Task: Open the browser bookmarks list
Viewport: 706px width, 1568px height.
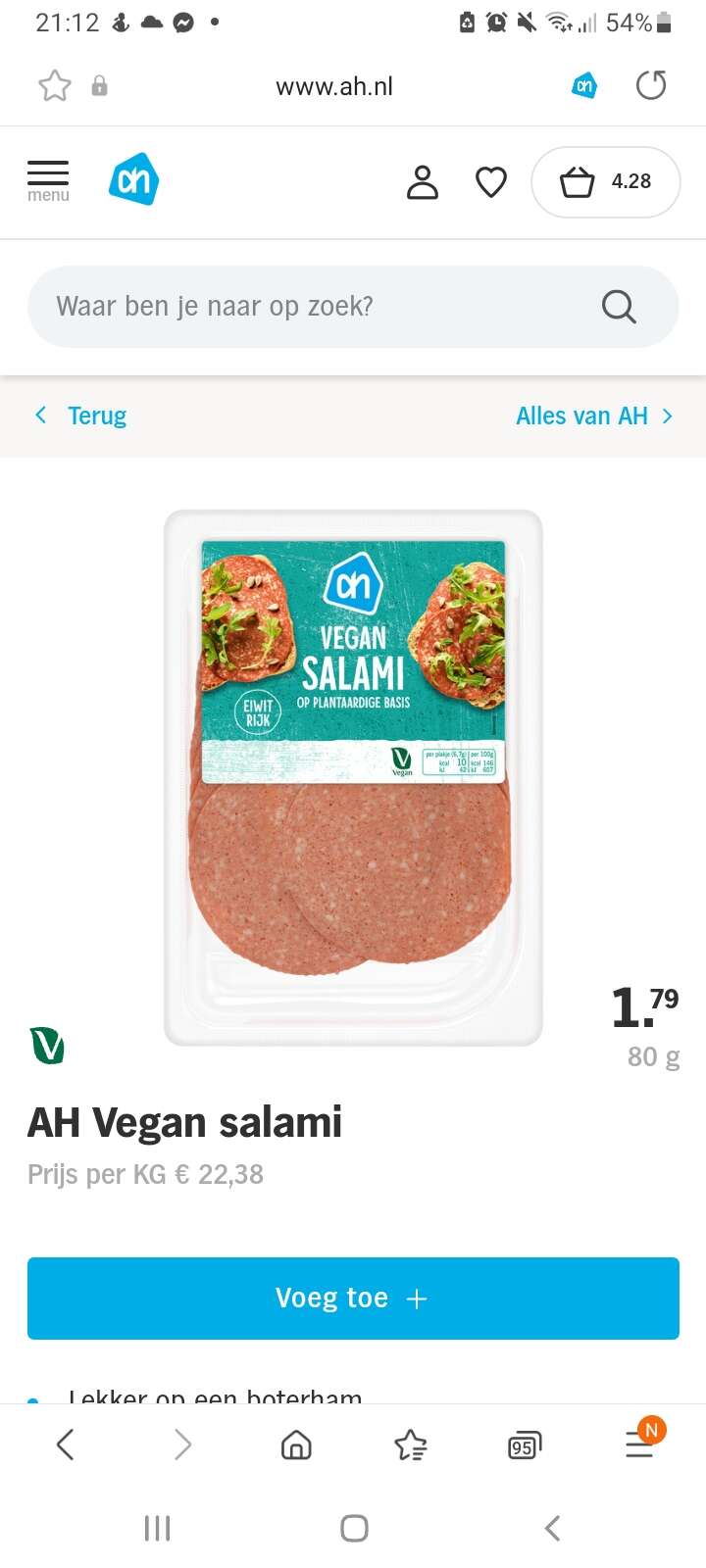Action: [x=411, y=1445]
